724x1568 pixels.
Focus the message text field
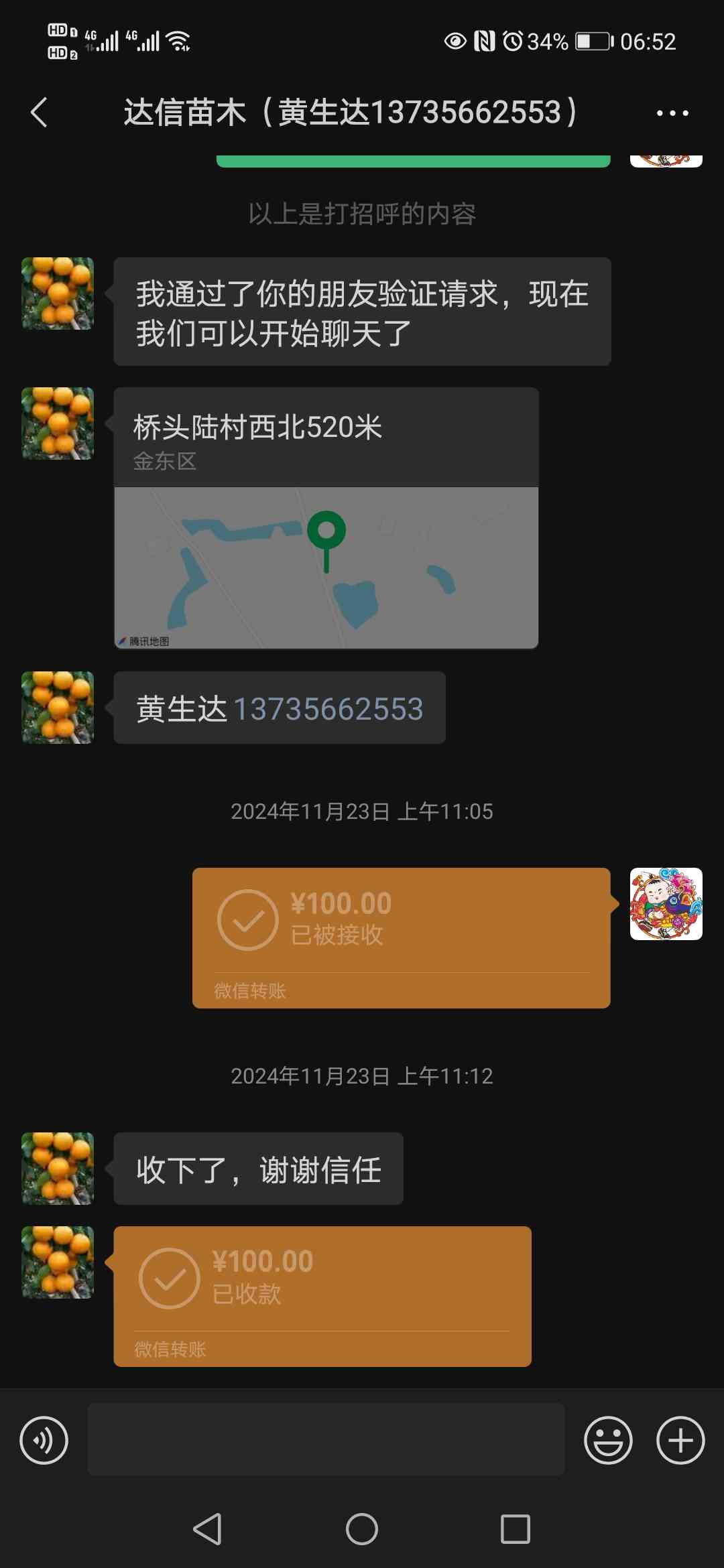326,1439
